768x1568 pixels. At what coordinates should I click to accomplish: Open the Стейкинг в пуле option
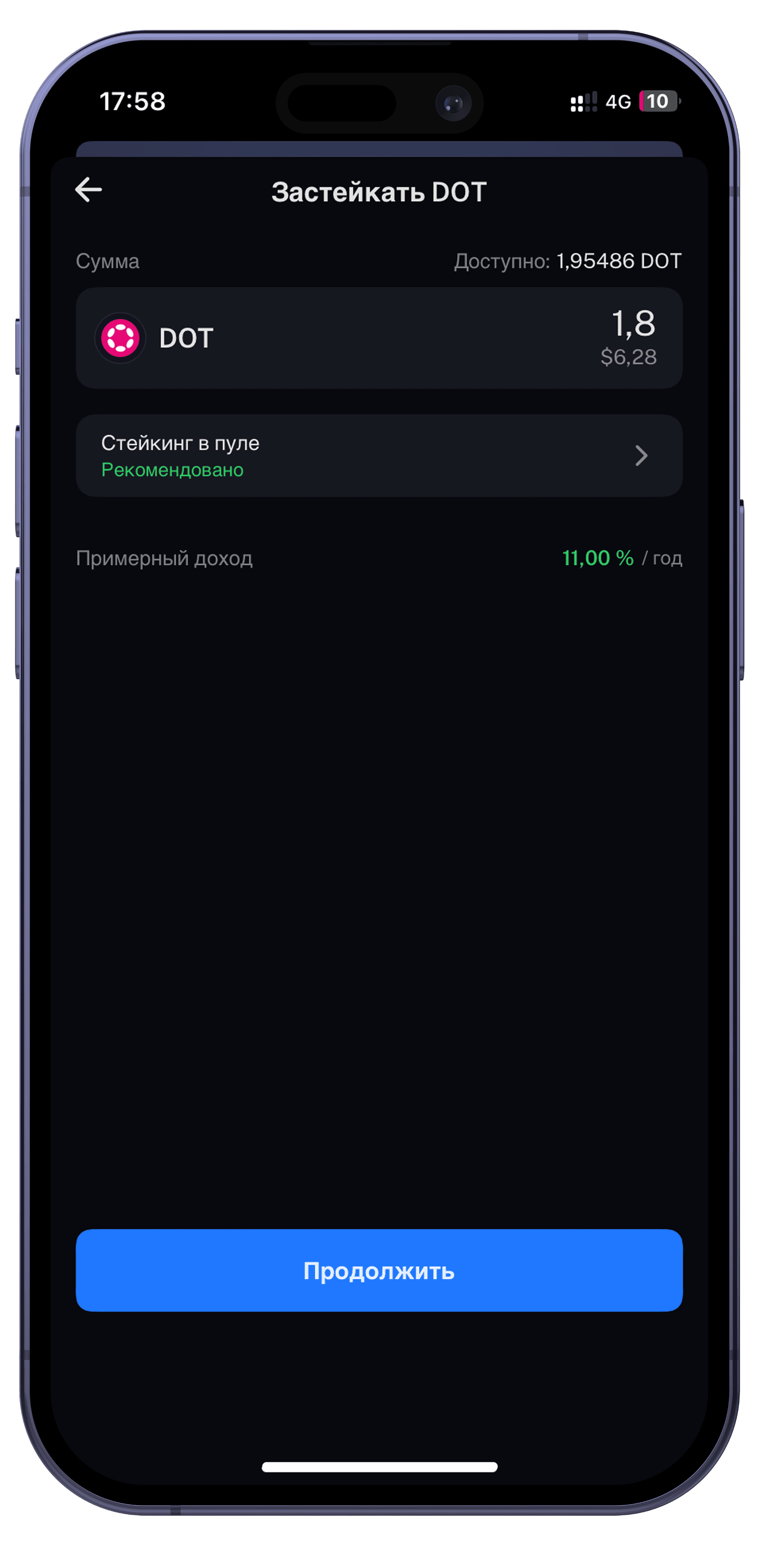(379, 455)
